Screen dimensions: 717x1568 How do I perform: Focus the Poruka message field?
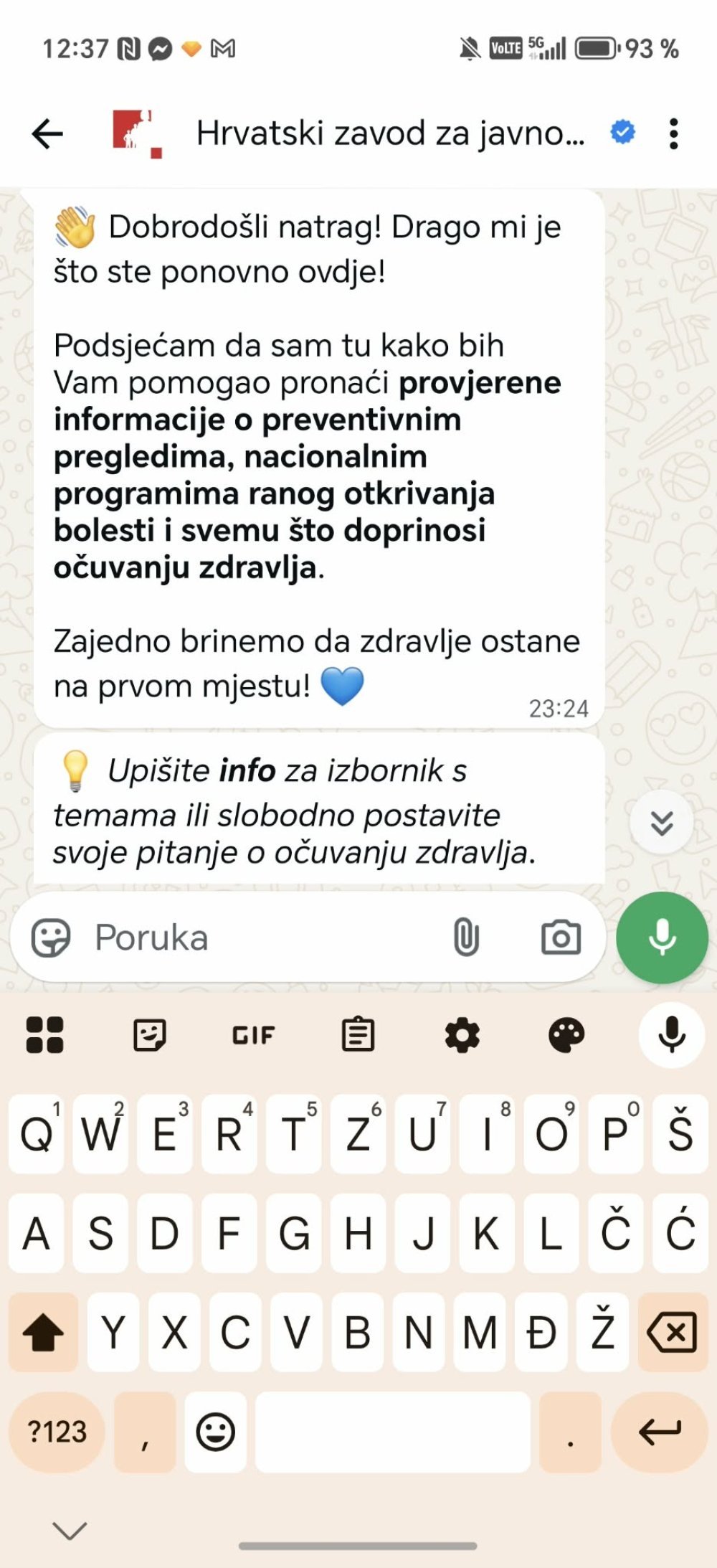point(258,938)
